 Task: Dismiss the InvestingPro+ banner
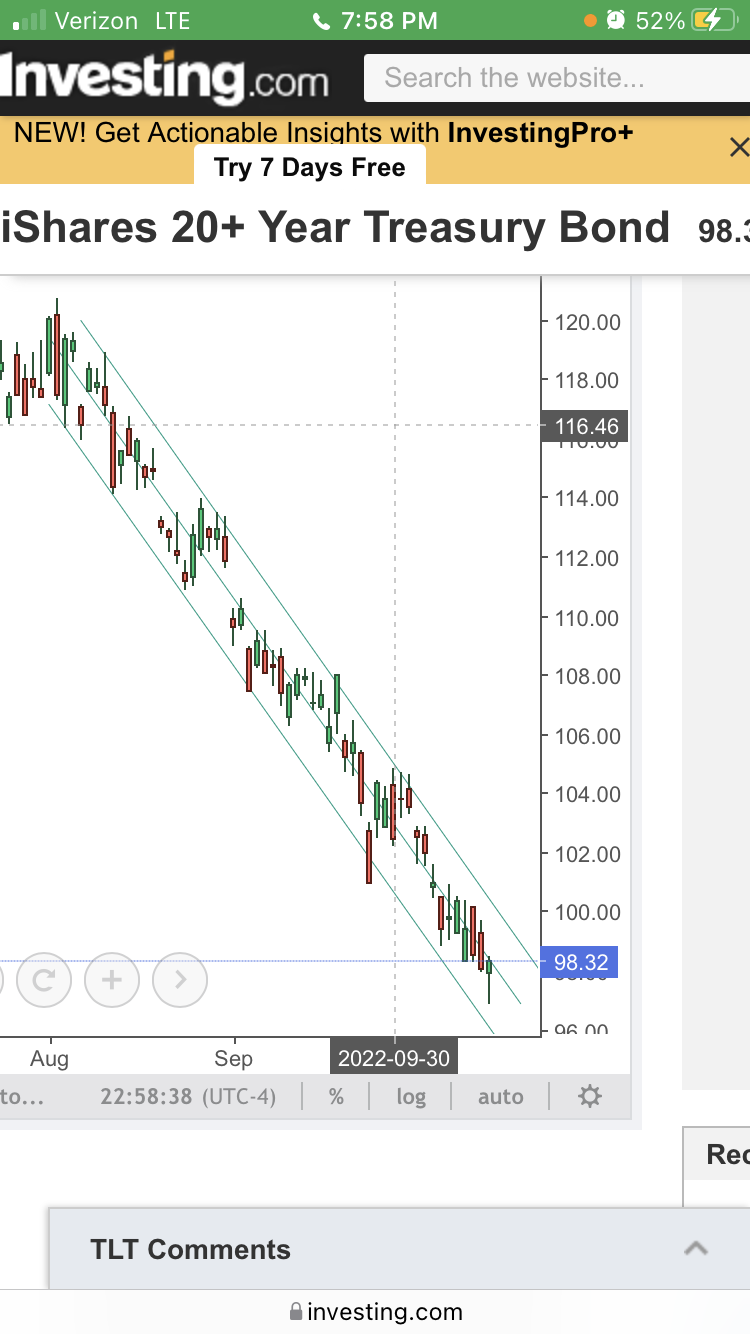coord(738,148)
